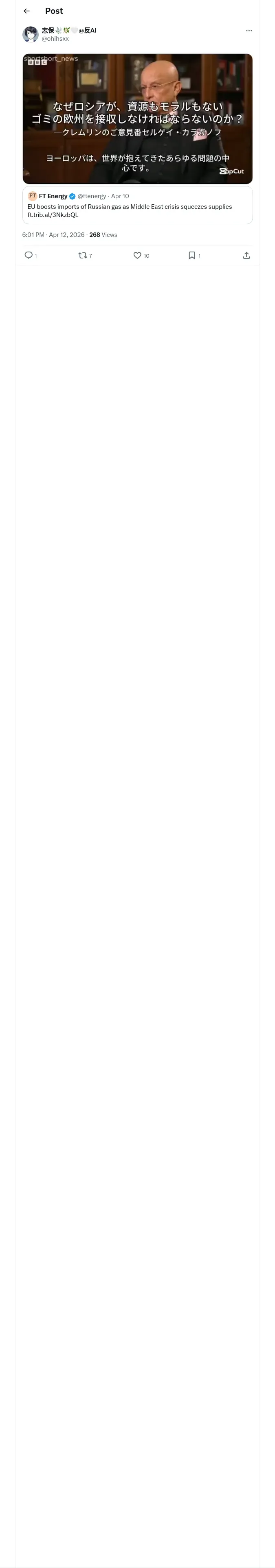275x1568 pixels.
Task: Repost this post
Action: point(84,256)
